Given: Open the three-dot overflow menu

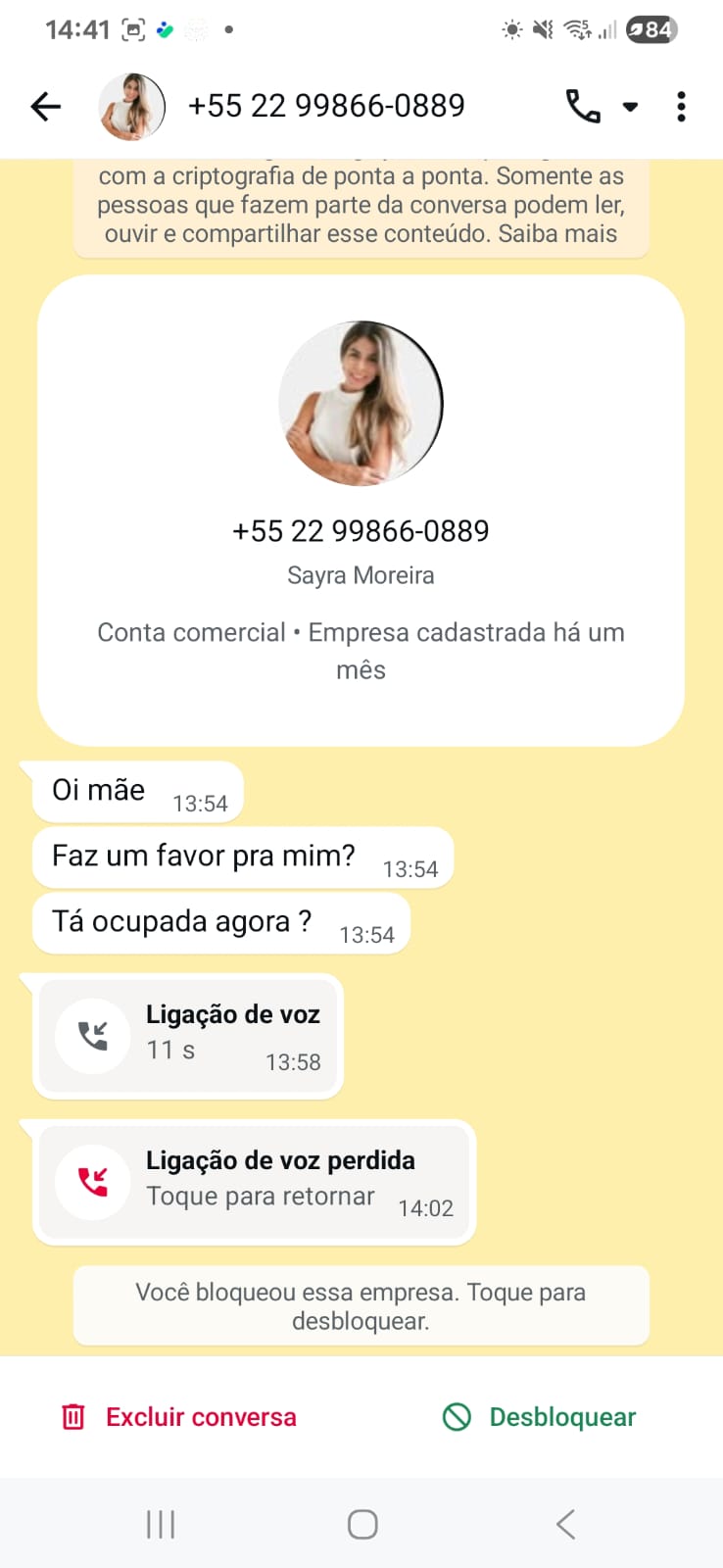Looking at the screenshot, I should point(681,106).
